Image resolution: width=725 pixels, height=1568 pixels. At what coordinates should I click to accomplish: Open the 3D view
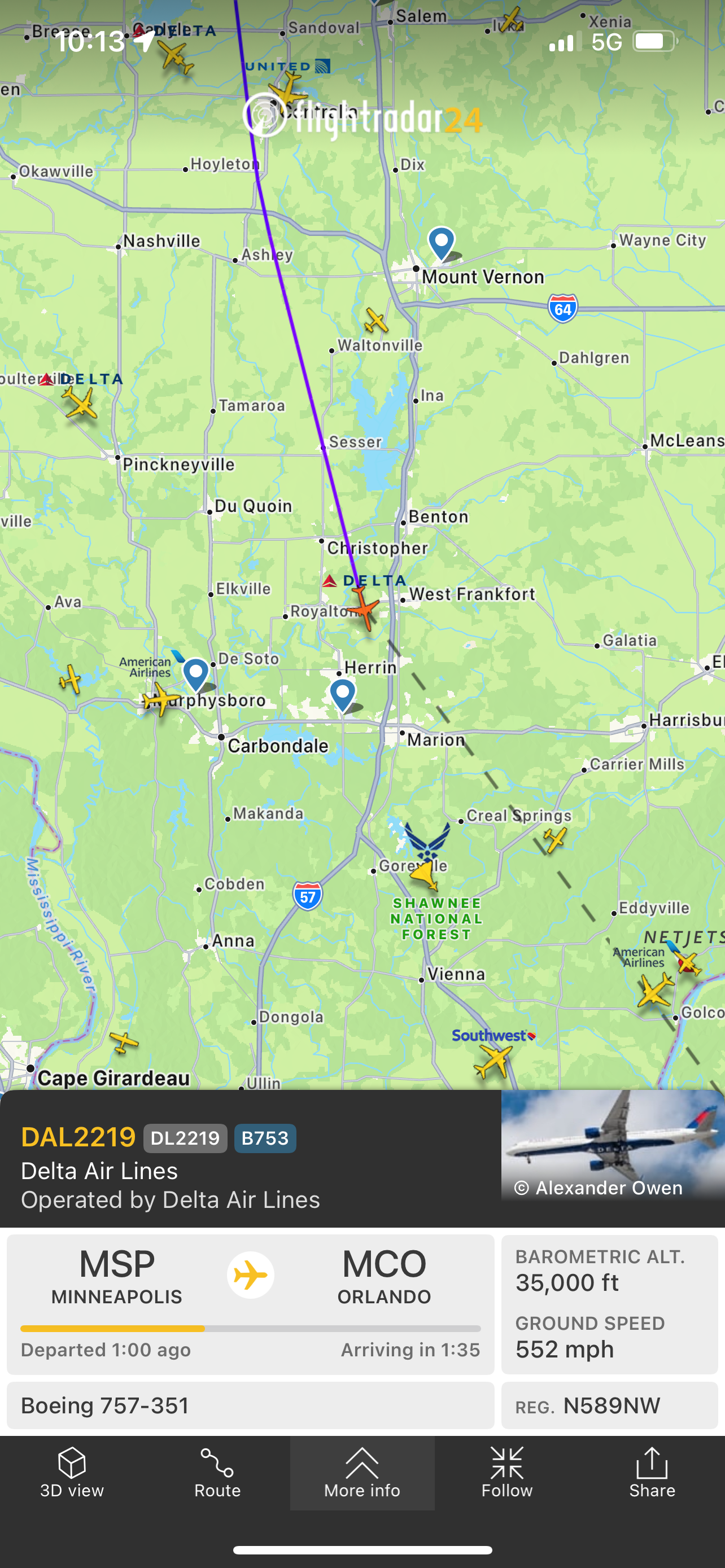click(x=72, y=1472)
